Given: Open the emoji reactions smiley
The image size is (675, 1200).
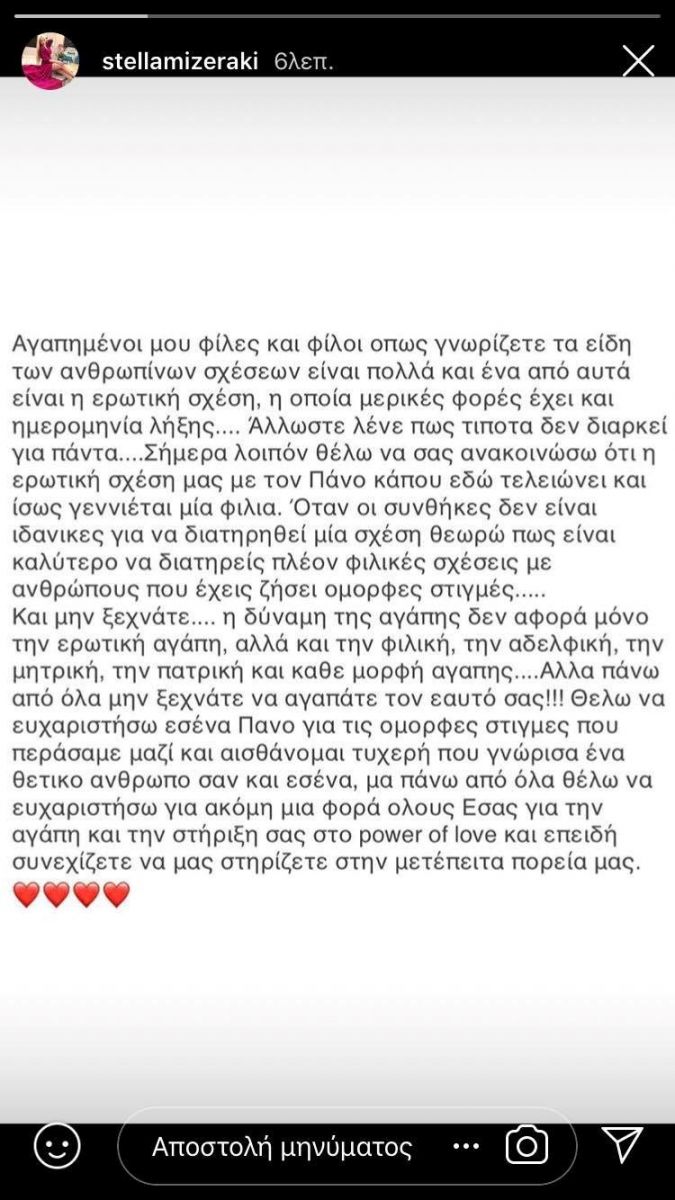Looking at the screenshot, I should [57, 1146].
